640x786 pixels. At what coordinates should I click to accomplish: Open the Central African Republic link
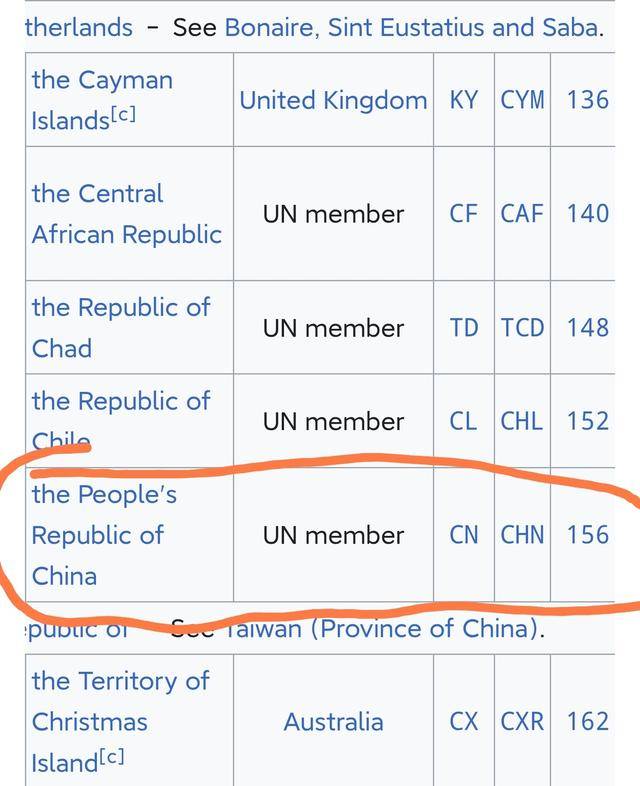coord(126,214)
